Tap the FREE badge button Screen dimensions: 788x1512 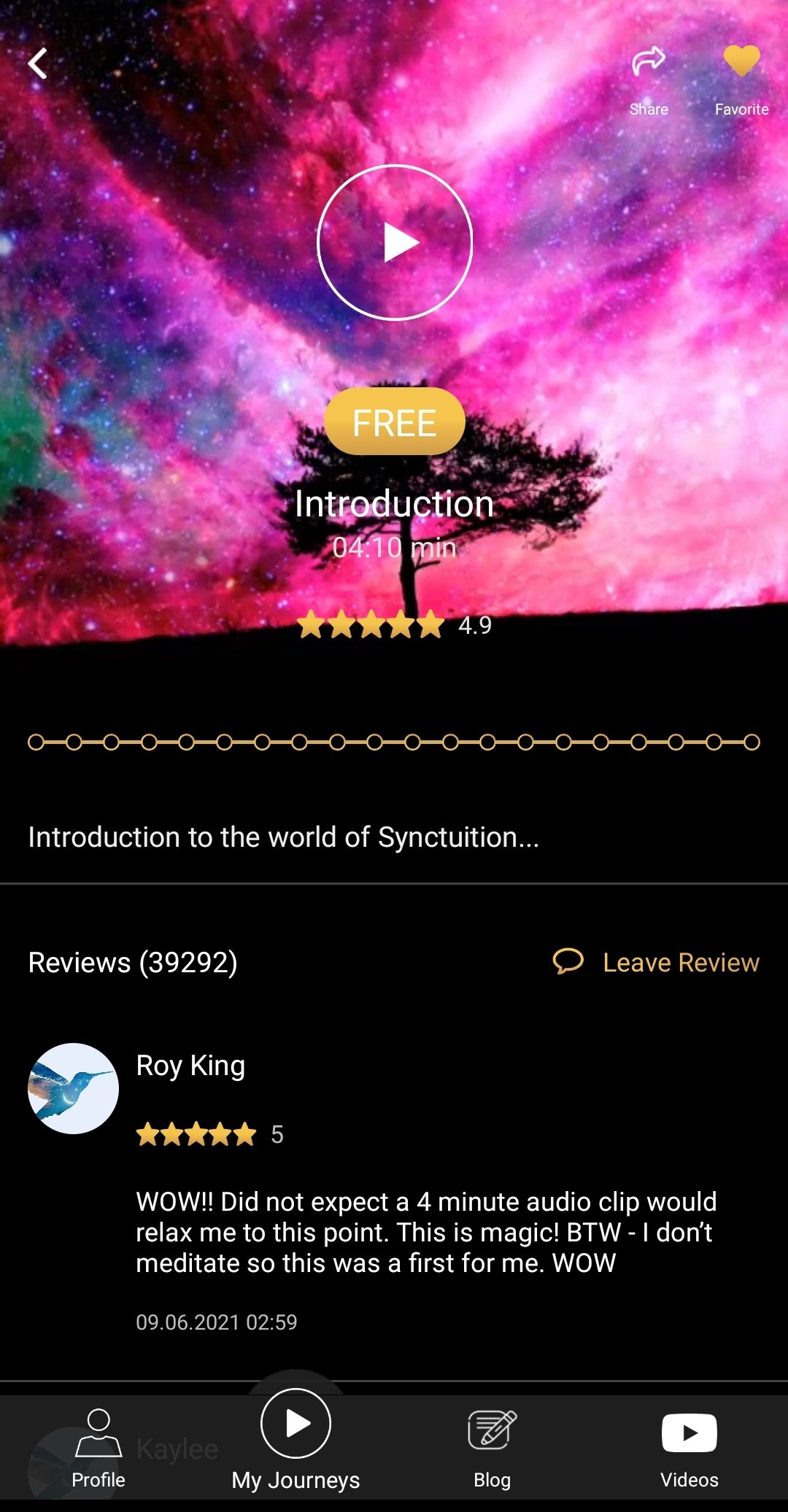coord(395,422)
